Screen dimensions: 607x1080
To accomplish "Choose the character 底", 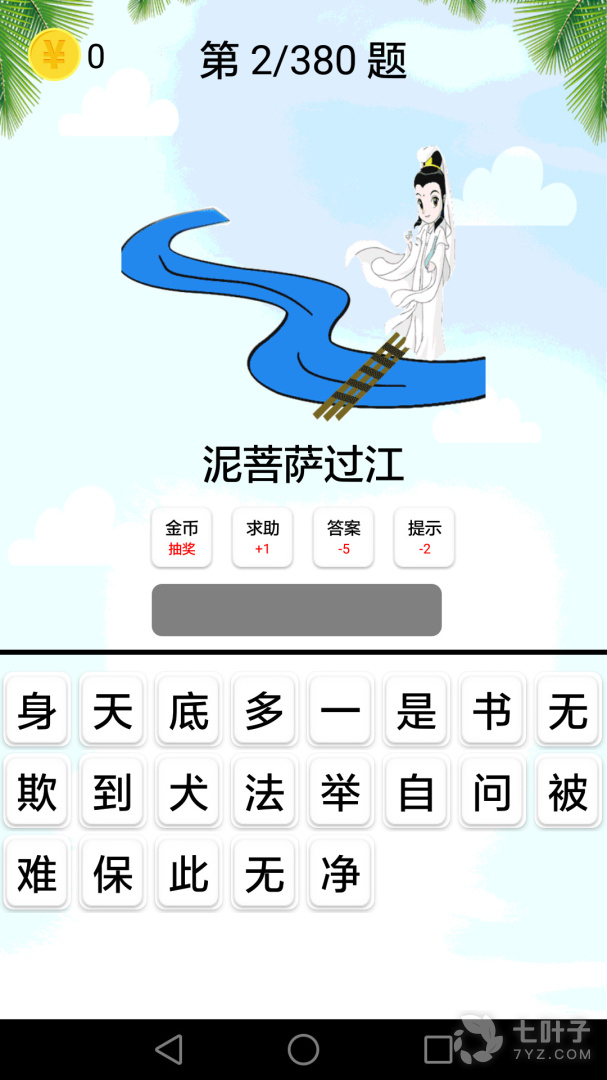I will coord(189,711).
